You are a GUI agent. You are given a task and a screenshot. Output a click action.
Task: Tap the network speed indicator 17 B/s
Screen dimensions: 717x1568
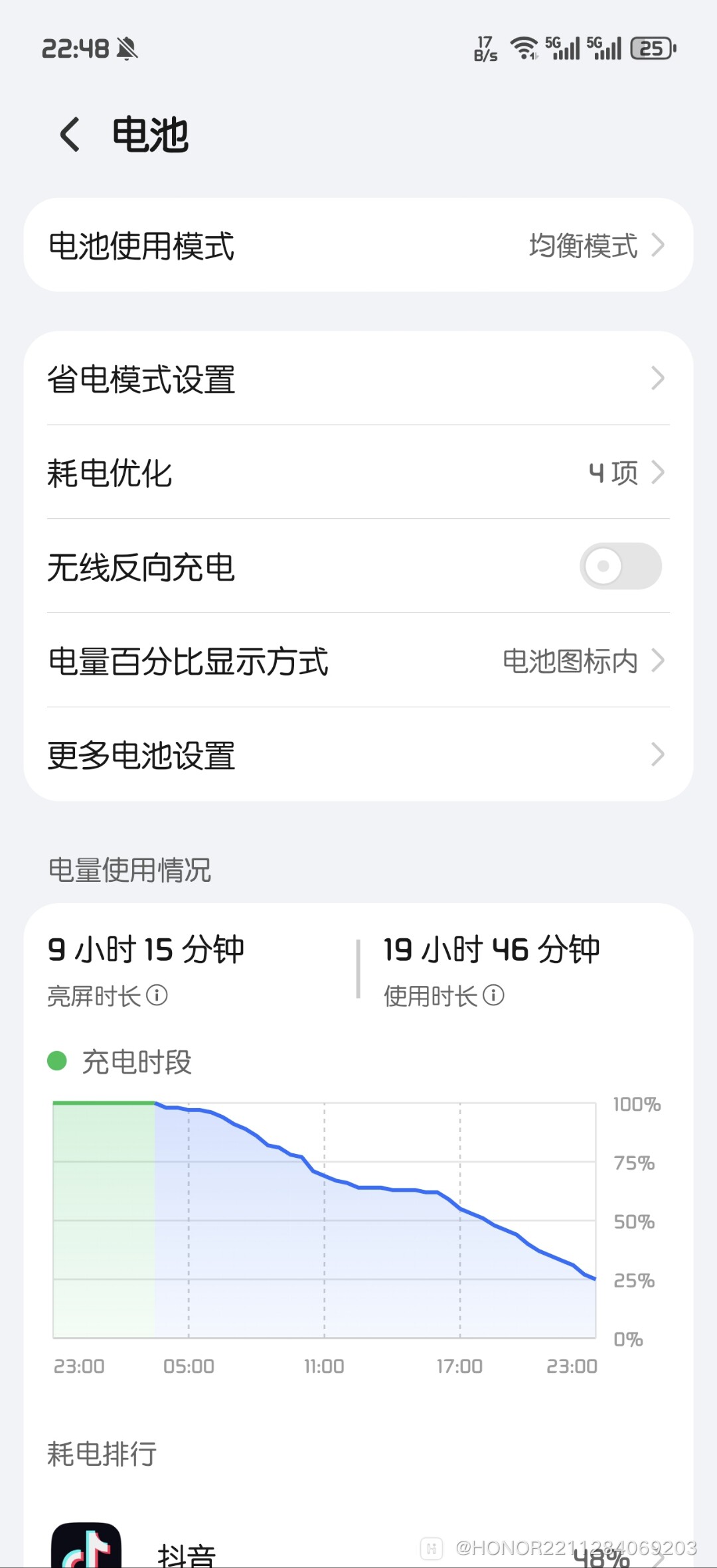pyautogui.click(x=484, y=47)
